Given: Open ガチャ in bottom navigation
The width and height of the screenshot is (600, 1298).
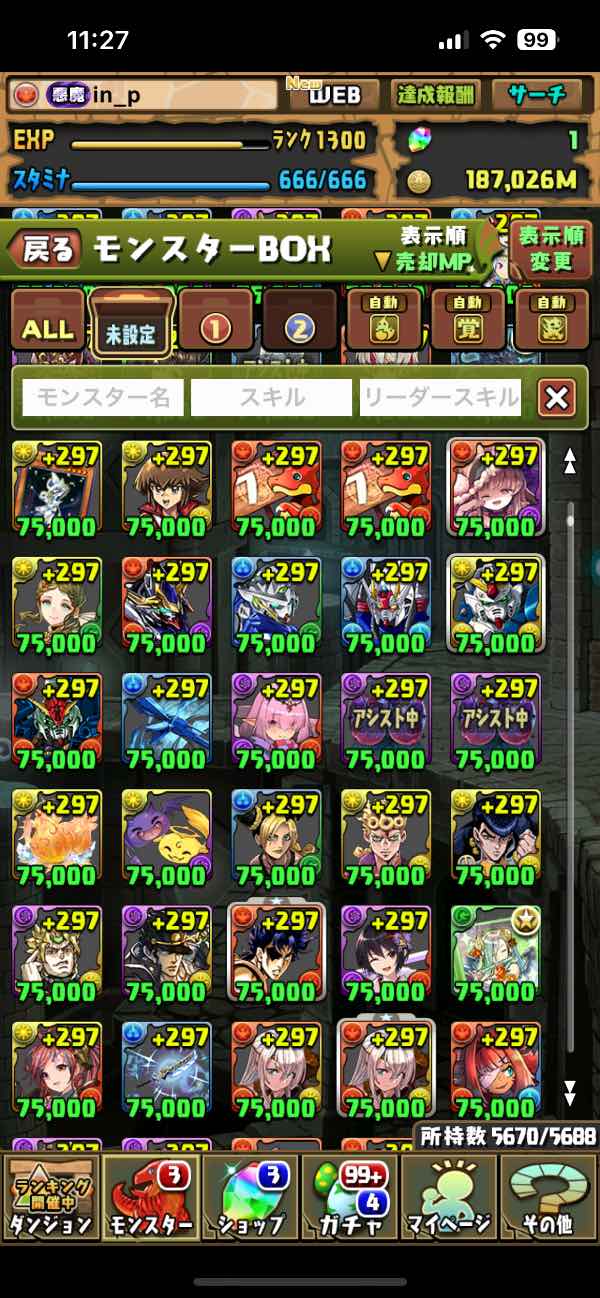Looking at the screenshot, I should (x=349, y=1198).
